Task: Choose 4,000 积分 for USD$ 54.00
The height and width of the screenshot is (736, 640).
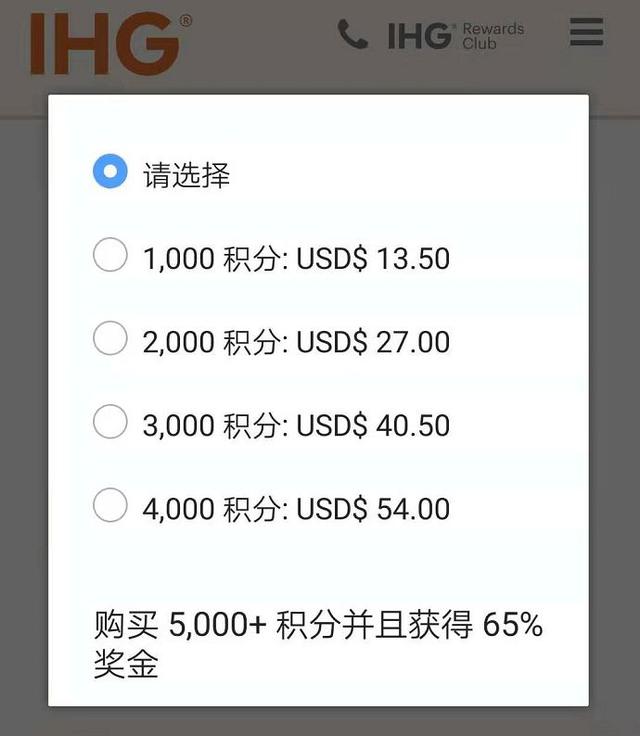Action: 110,505
